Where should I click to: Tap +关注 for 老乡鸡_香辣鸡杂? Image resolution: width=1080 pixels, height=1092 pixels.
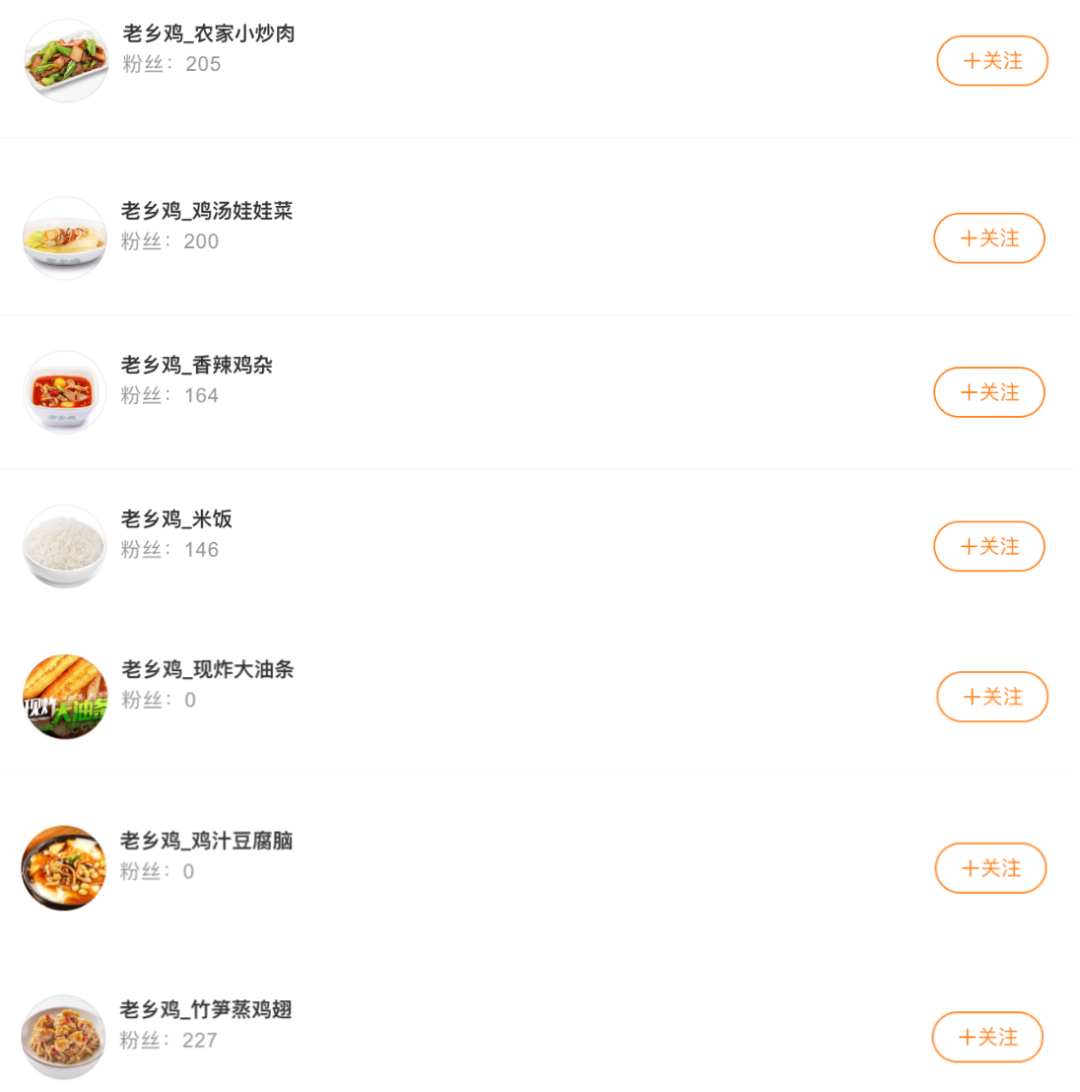tap(989, 392)
